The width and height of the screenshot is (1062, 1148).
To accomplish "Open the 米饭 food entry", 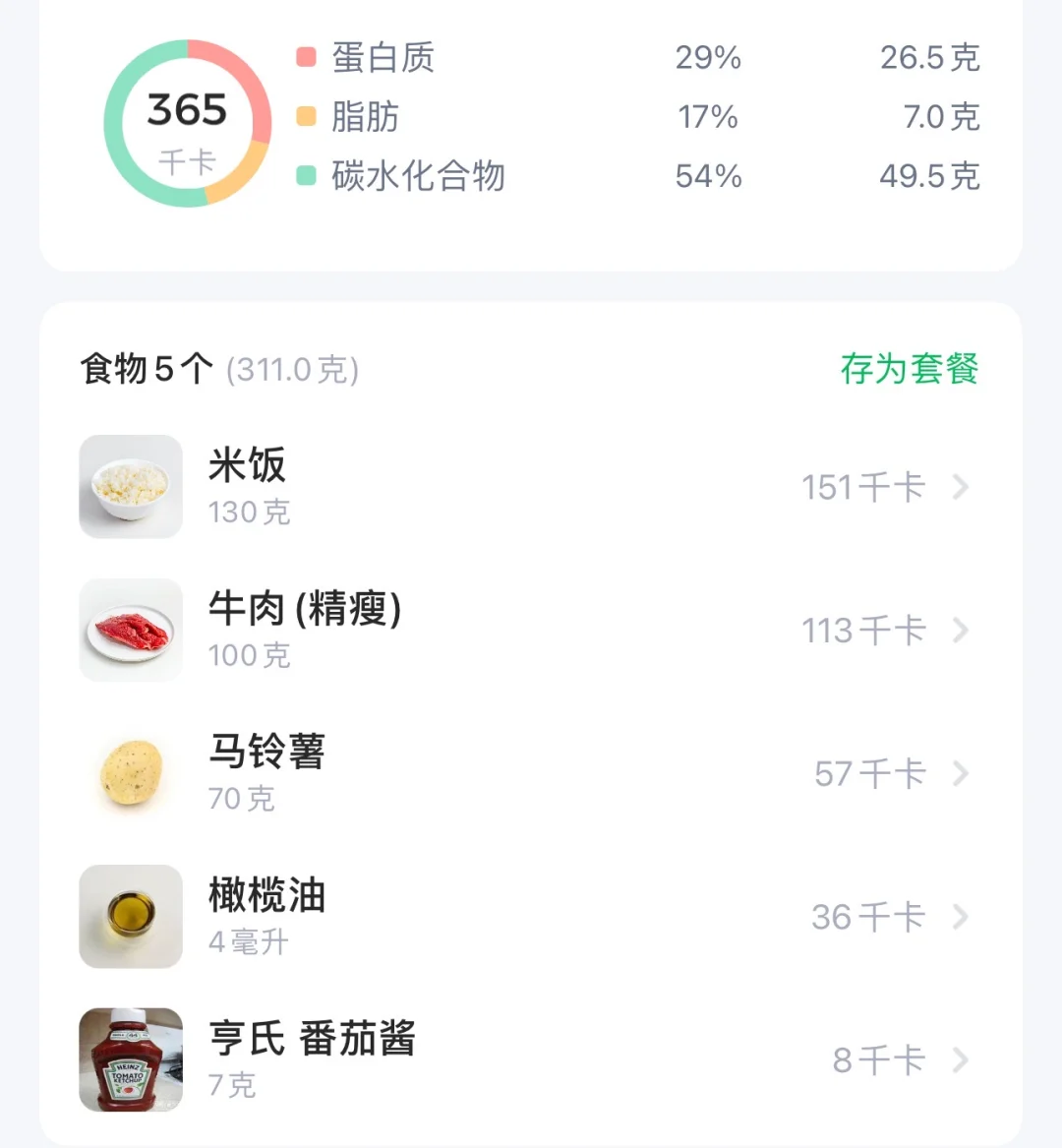I will pyautogui.click(x=529, y=487).
